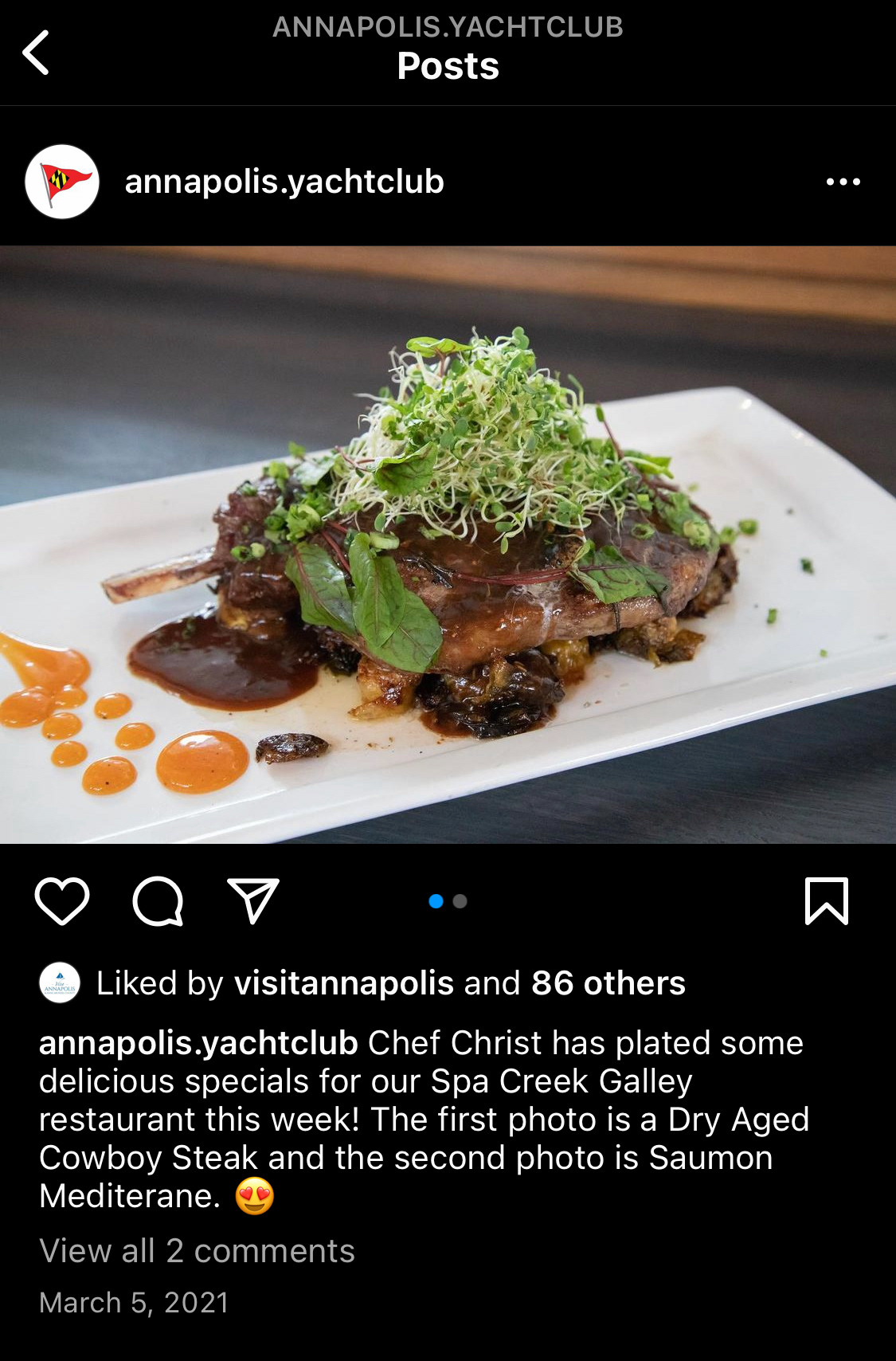Like the Cowboy Steak post
This screenshot has width=896, height=1361.
[x=62, y=901]
